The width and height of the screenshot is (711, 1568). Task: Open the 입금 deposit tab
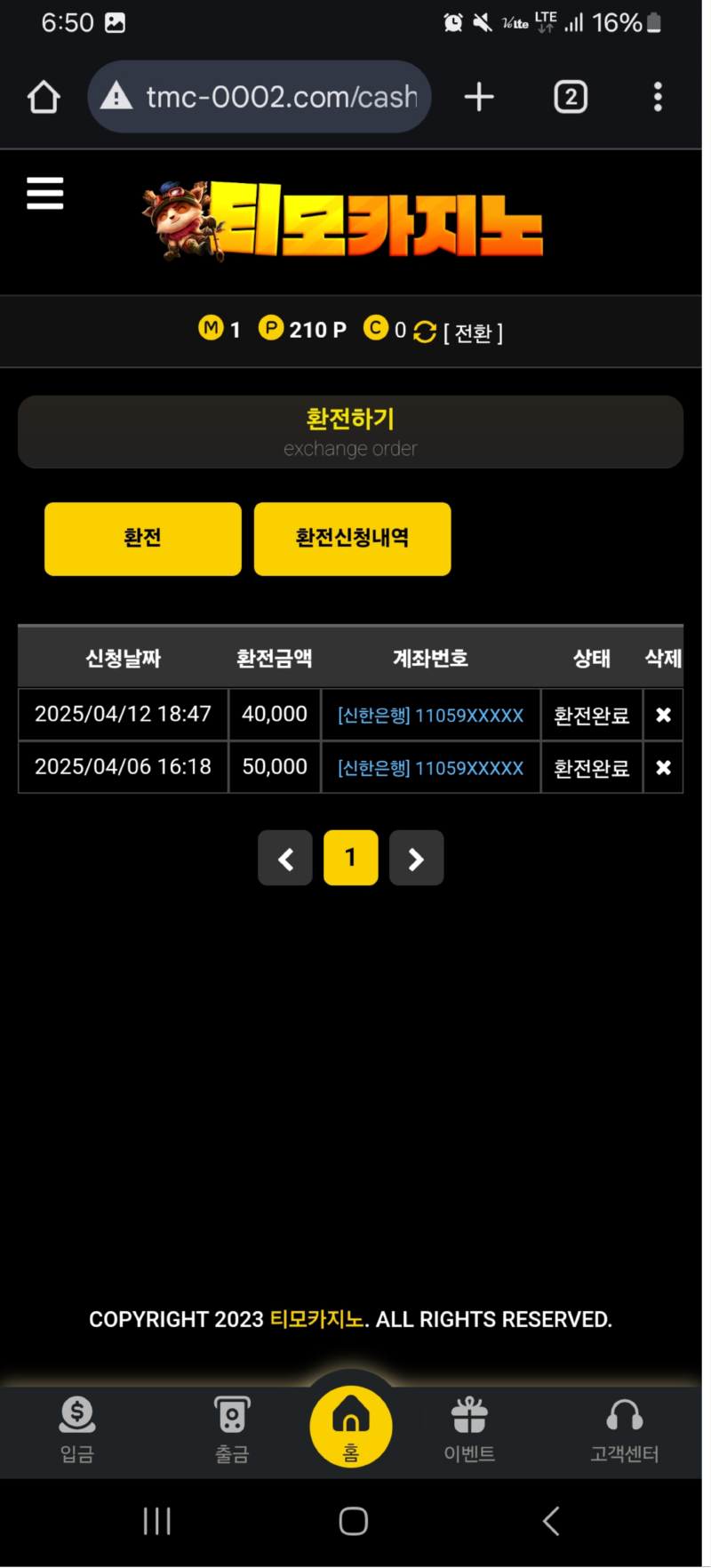point(77,1428)
